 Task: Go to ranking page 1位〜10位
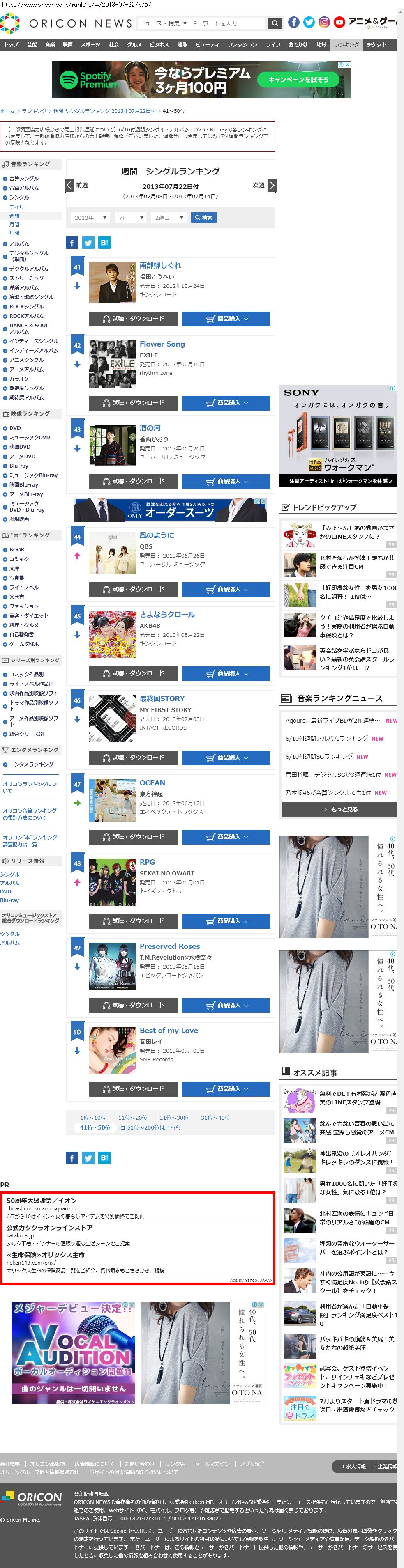[x=92, y=1118]
